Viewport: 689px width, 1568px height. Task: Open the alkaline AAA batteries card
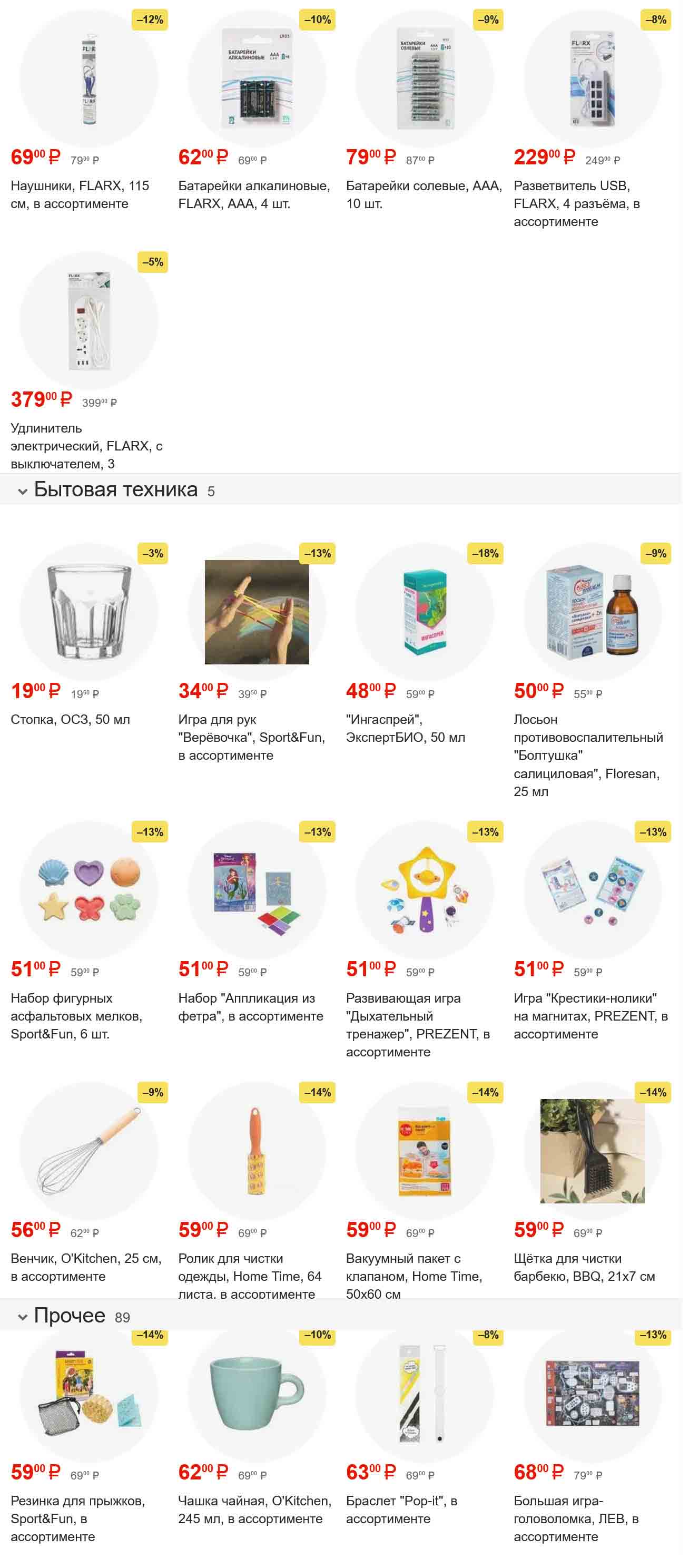256,80
